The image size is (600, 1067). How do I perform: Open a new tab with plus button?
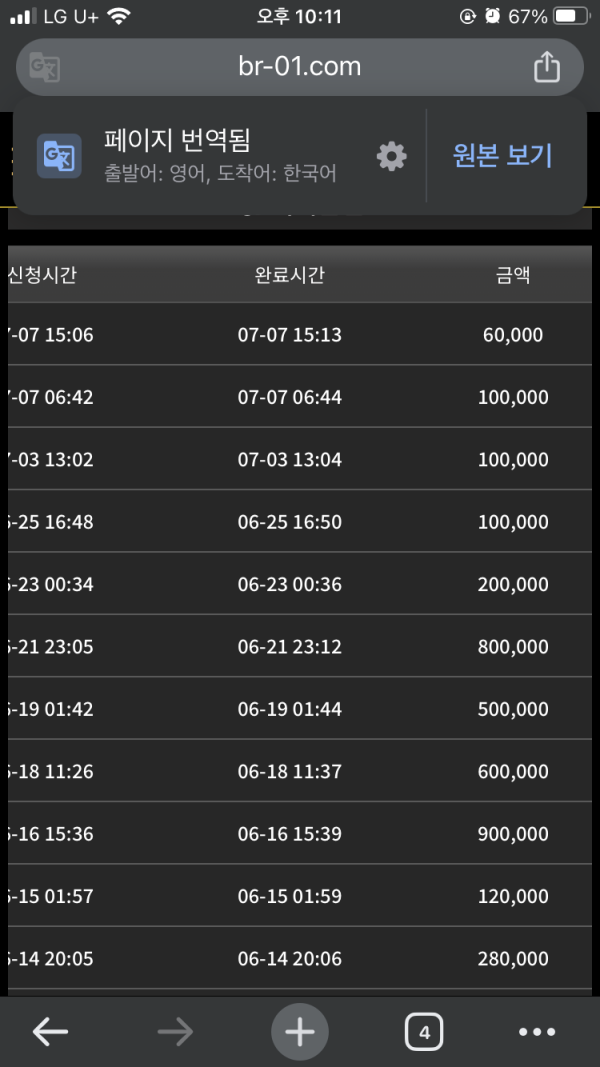[x=300, y=1032]
